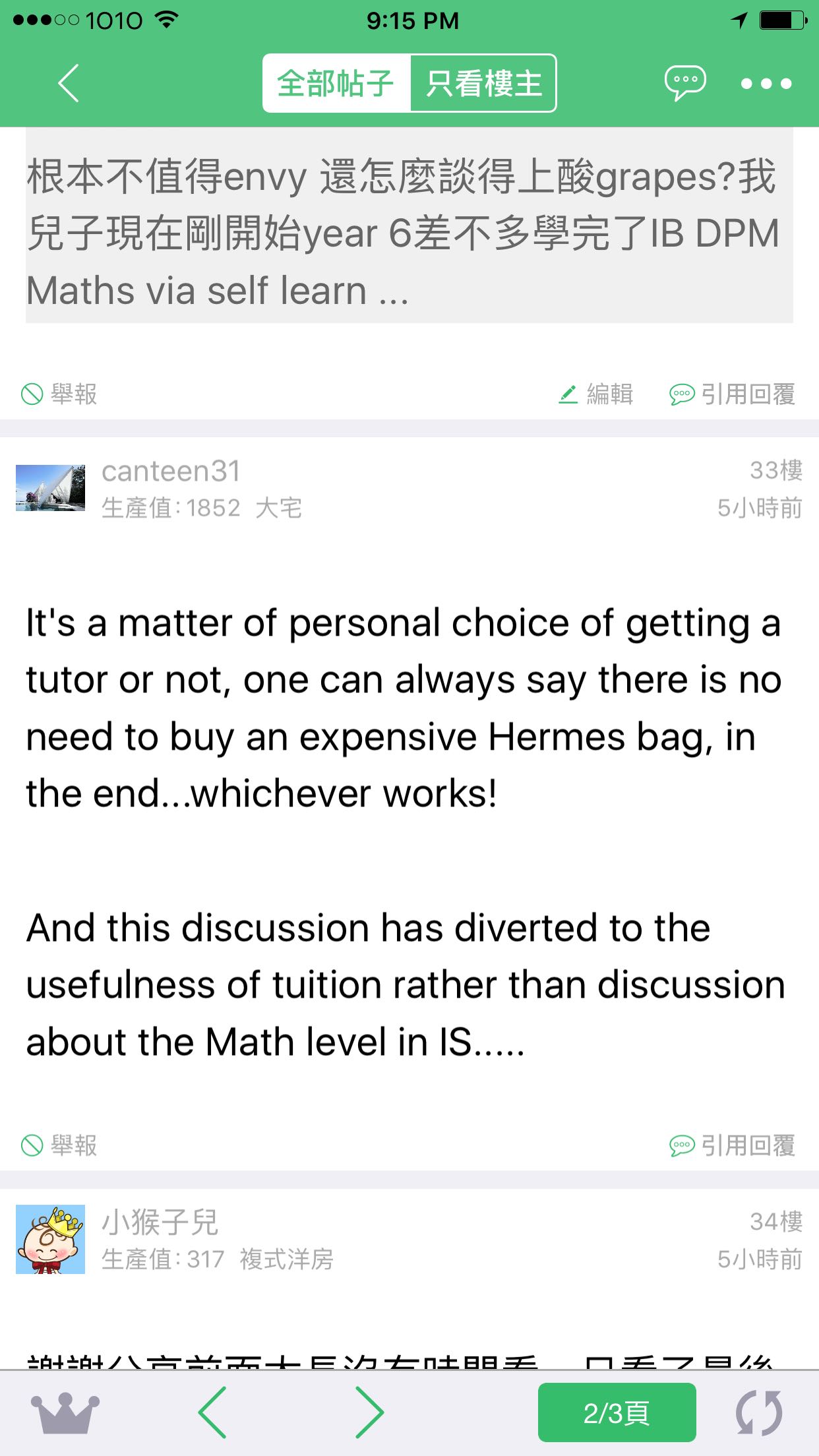Go to the next page arrow

pos(369,1412)
